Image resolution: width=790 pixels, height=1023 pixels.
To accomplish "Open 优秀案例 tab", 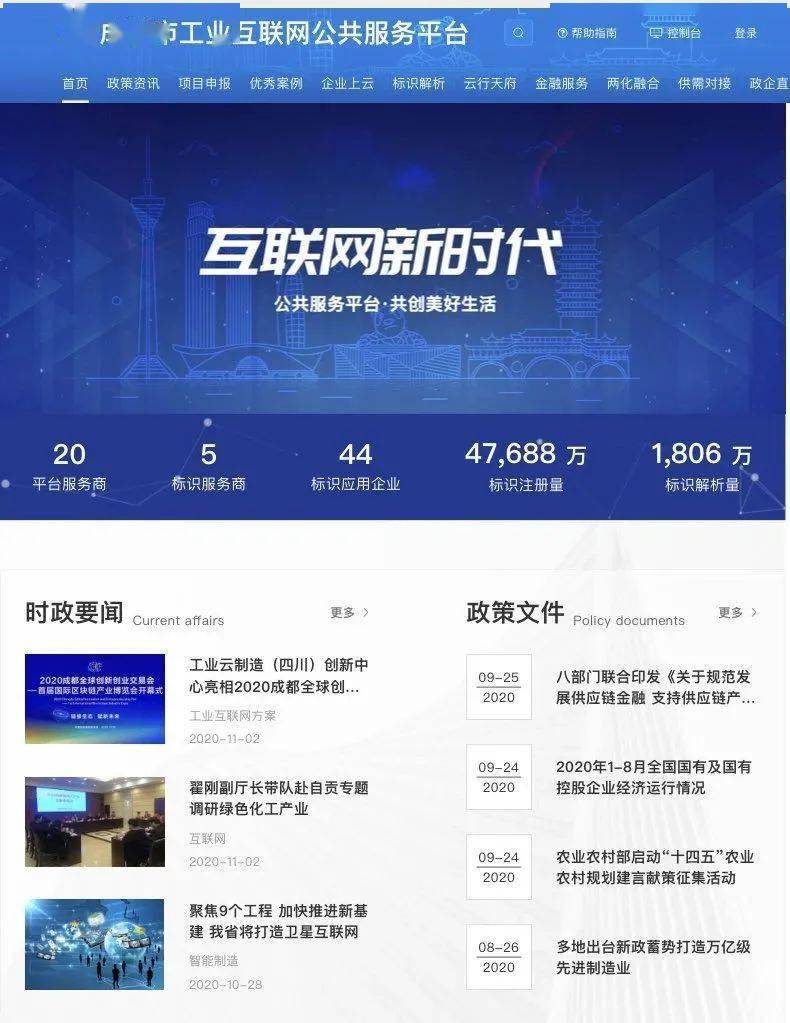I will [x=276, y=83].
